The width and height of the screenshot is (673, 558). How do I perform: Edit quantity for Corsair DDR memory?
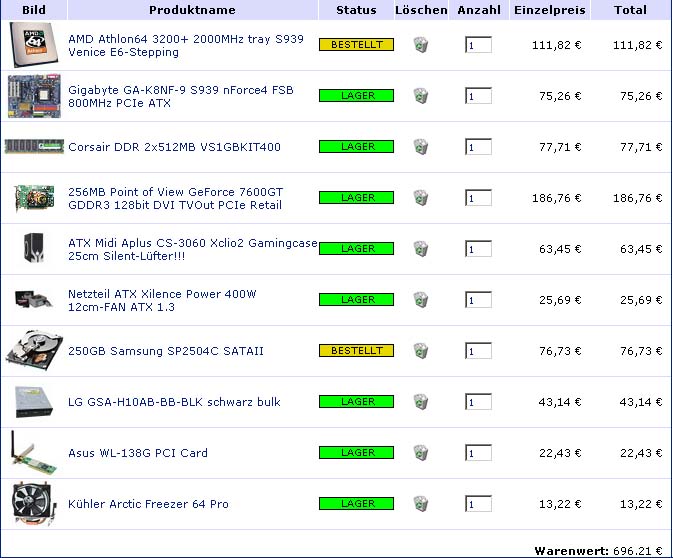[478, 147]
